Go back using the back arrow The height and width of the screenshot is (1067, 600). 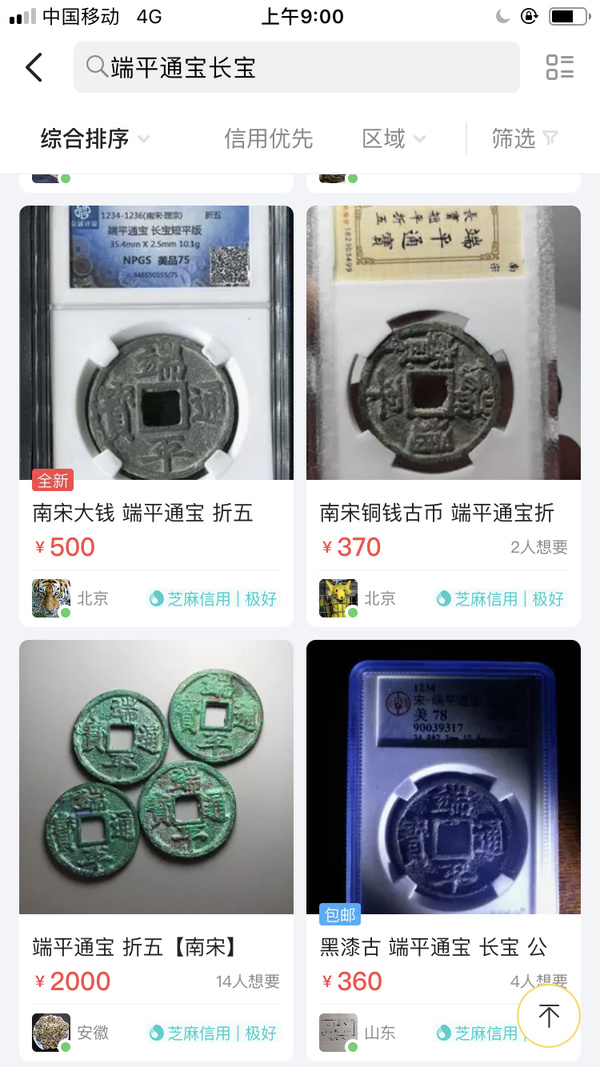[34, 67]
